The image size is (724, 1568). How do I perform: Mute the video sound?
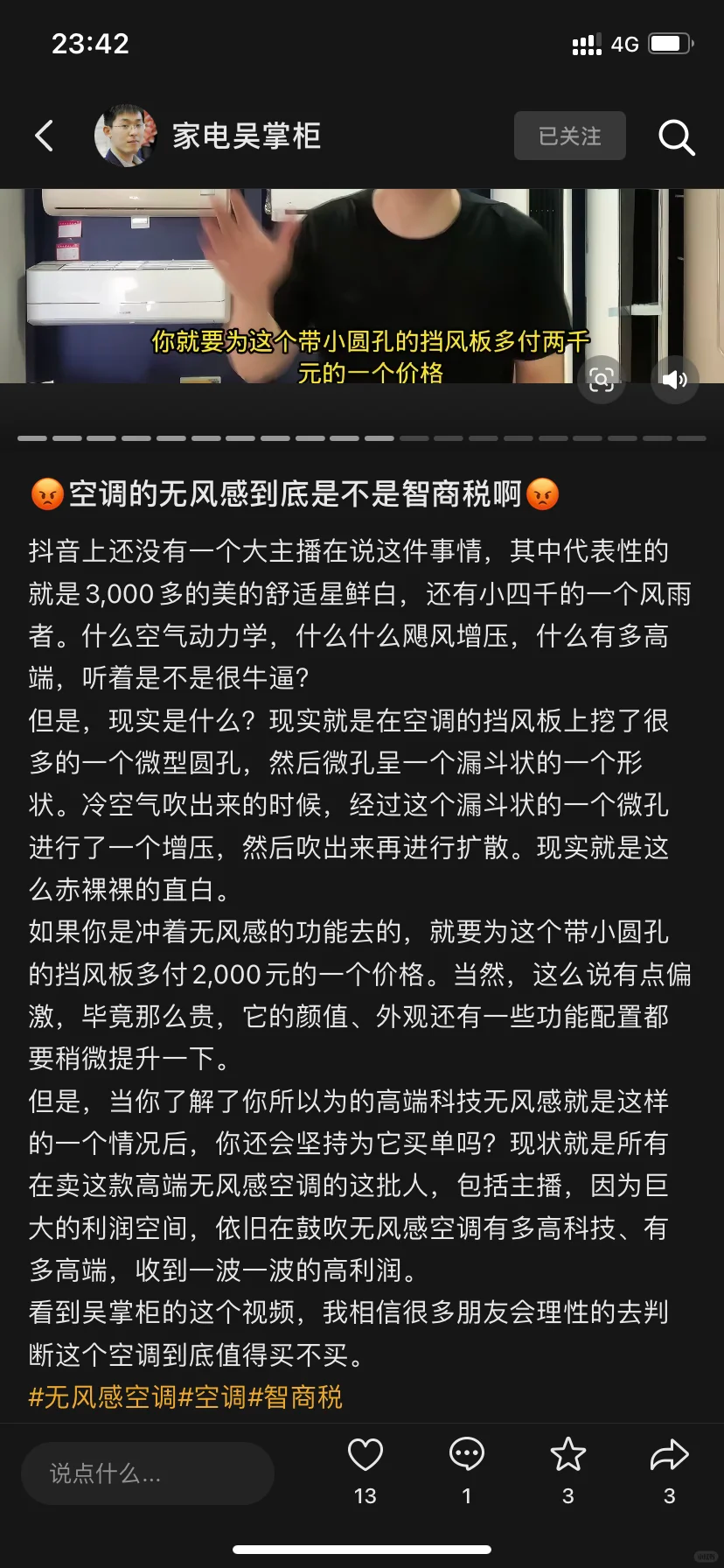click(674, 379)
